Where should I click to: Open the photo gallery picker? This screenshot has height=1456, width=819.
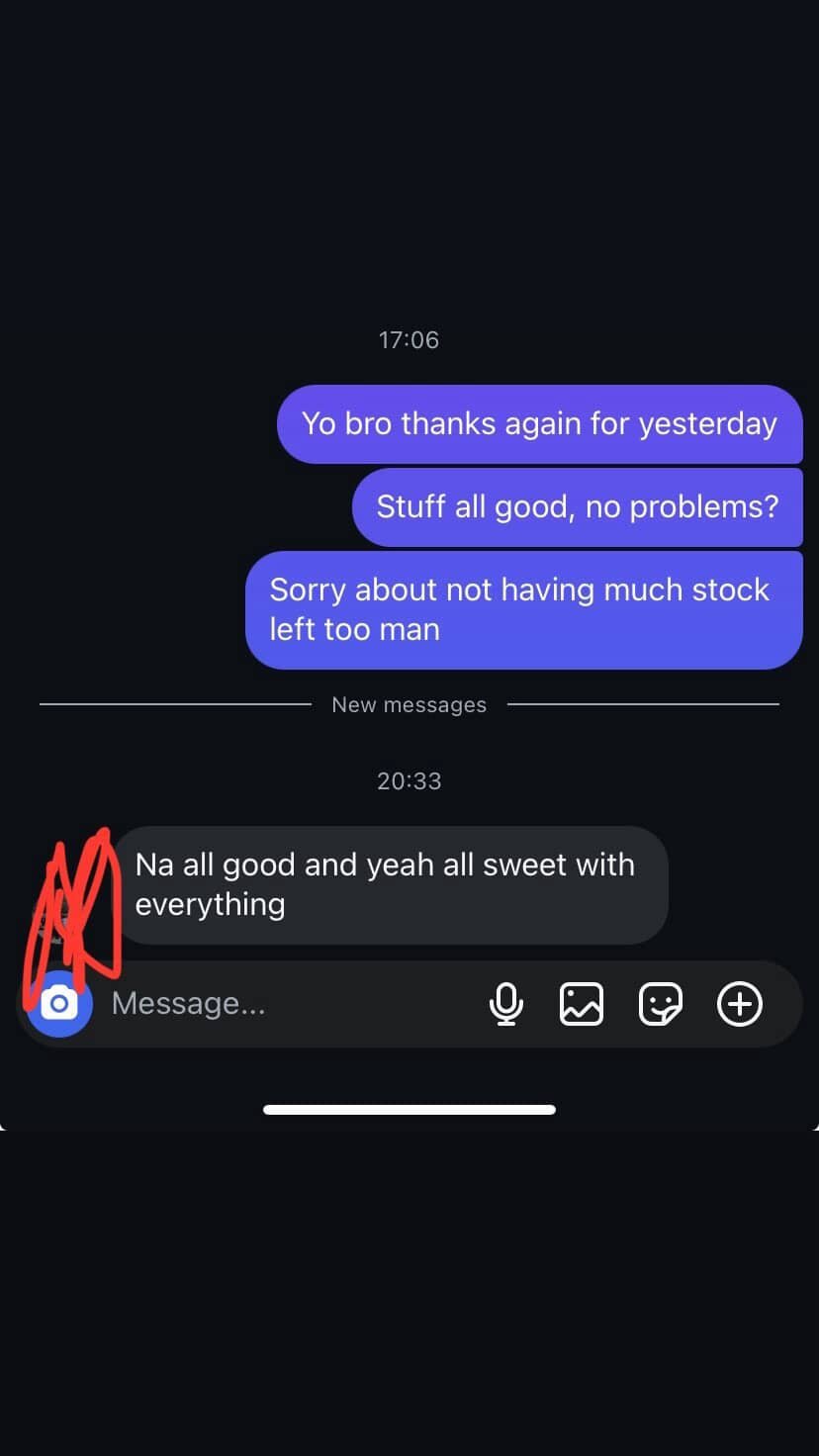(582, 1004)
